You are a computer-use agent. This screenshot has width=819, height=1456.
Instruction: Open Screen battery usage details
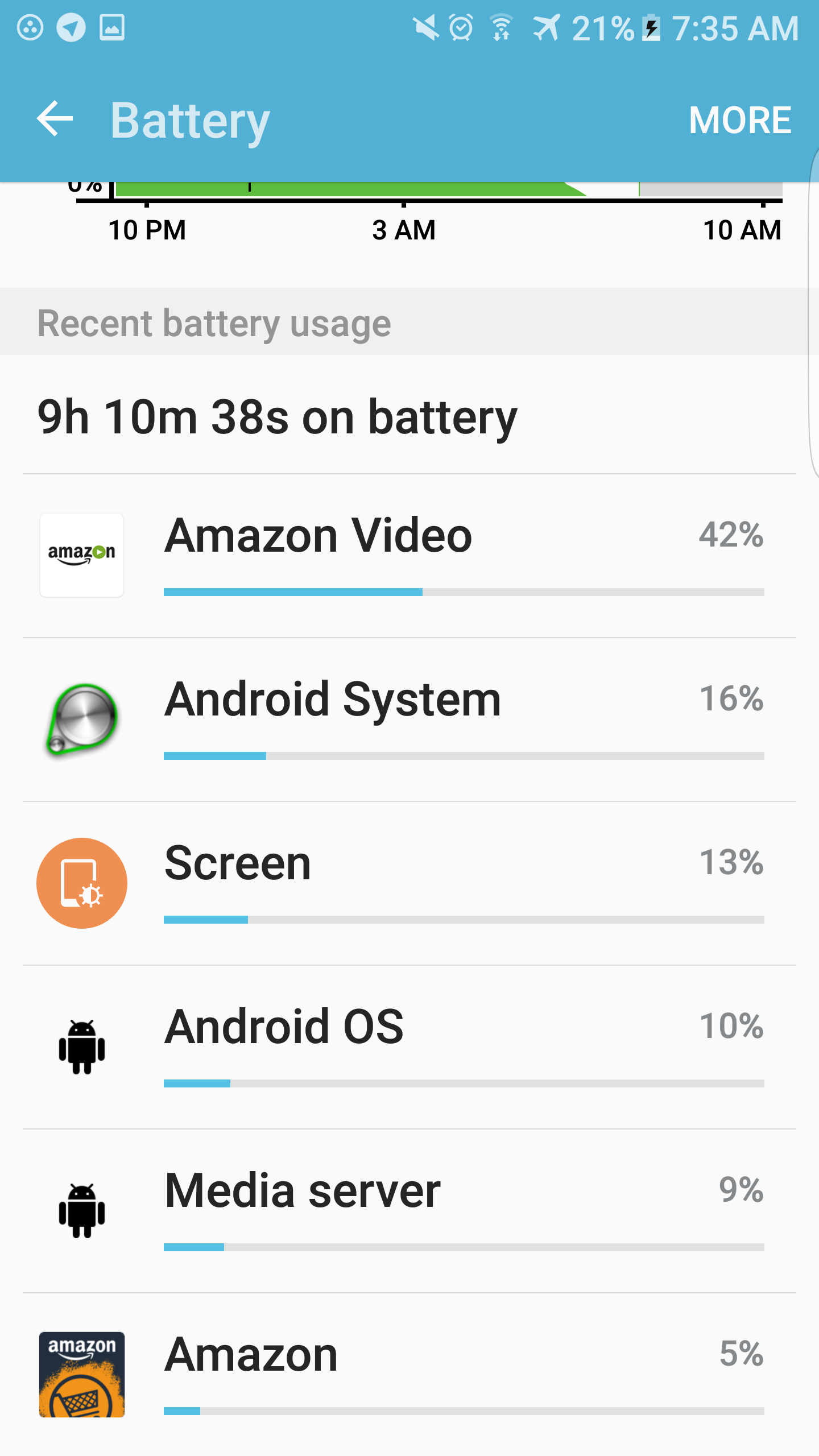coord(408,883)
